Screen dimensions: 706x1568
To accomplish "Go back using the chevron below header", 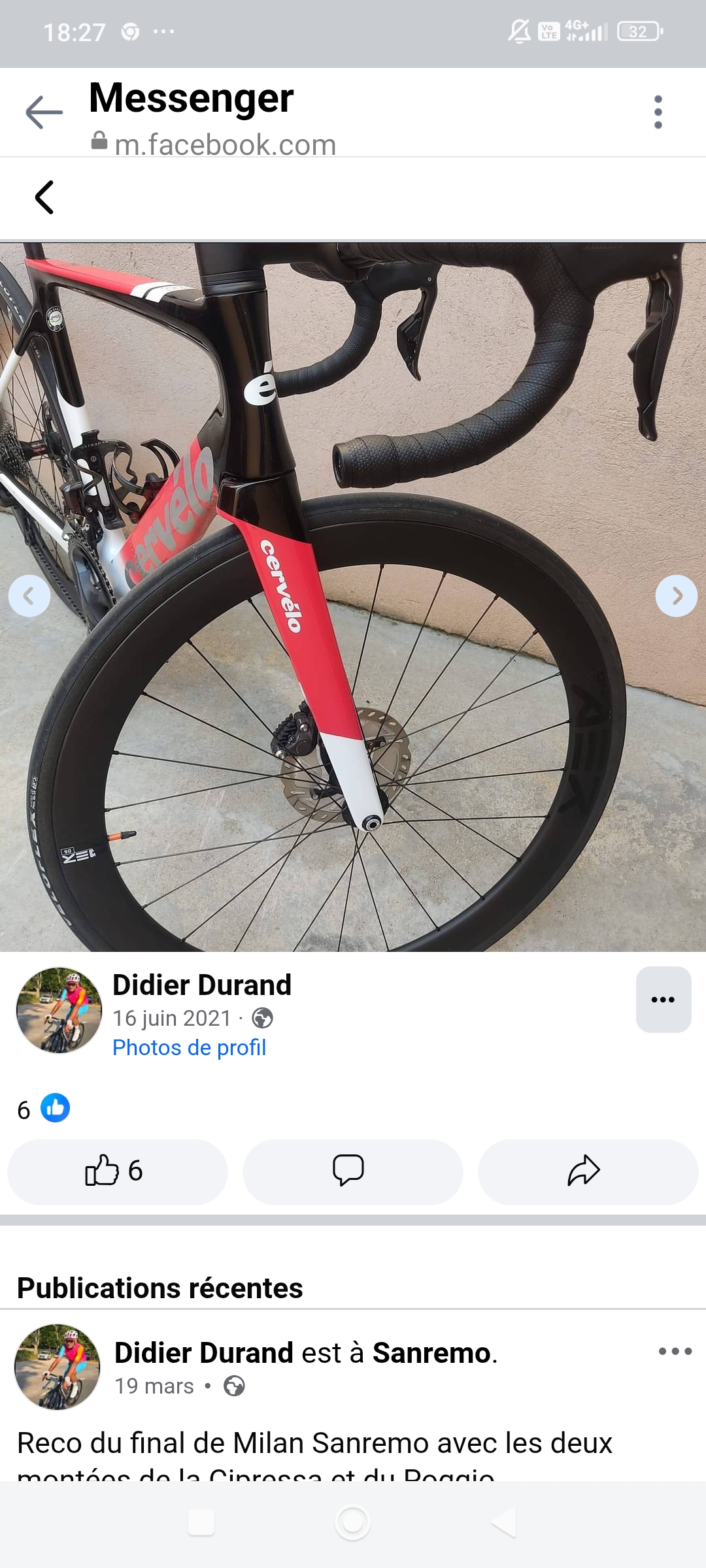I will coord(44,197).
